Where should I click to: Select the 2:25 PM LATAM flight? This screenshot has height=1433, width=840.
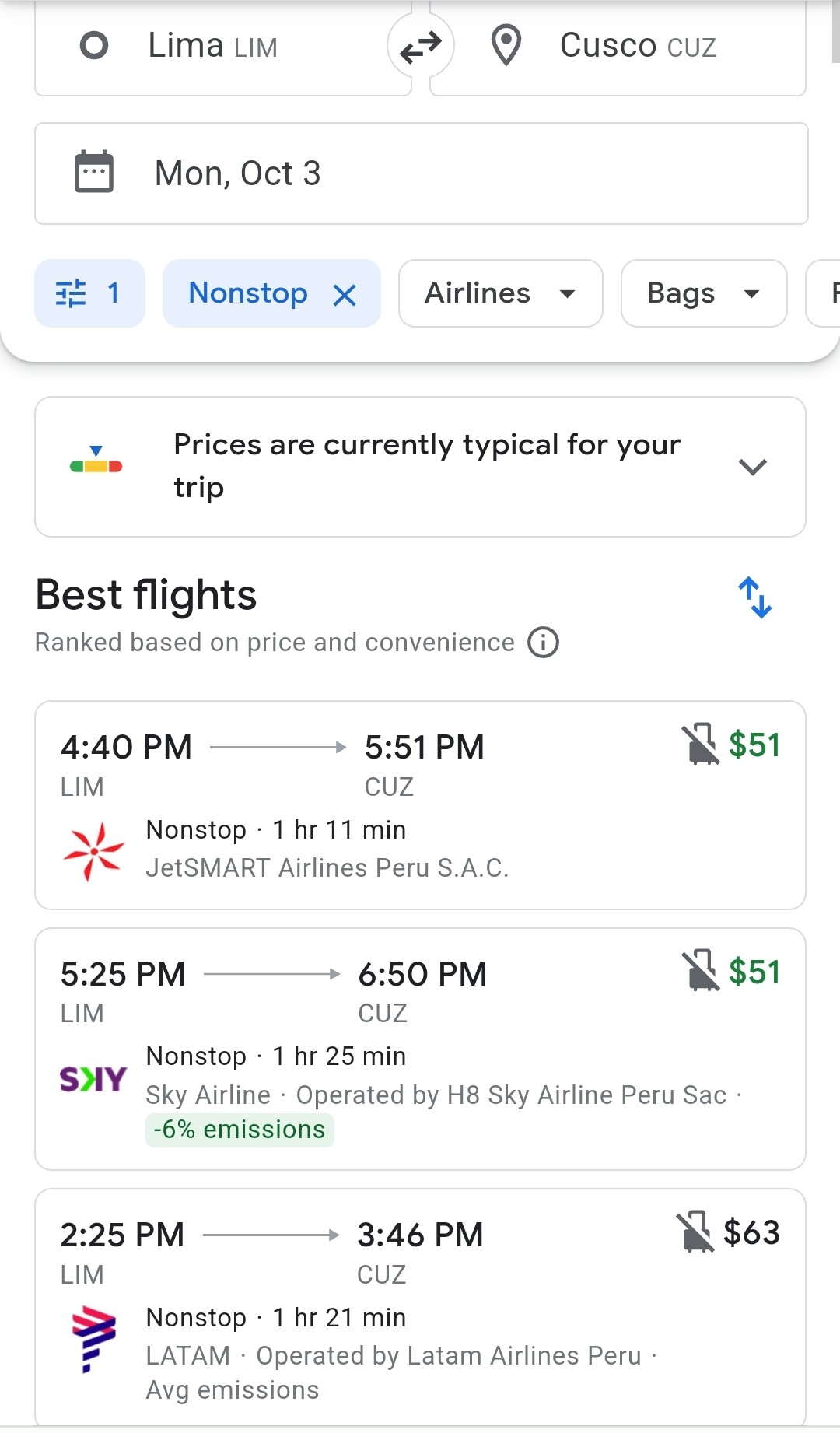420,1309
